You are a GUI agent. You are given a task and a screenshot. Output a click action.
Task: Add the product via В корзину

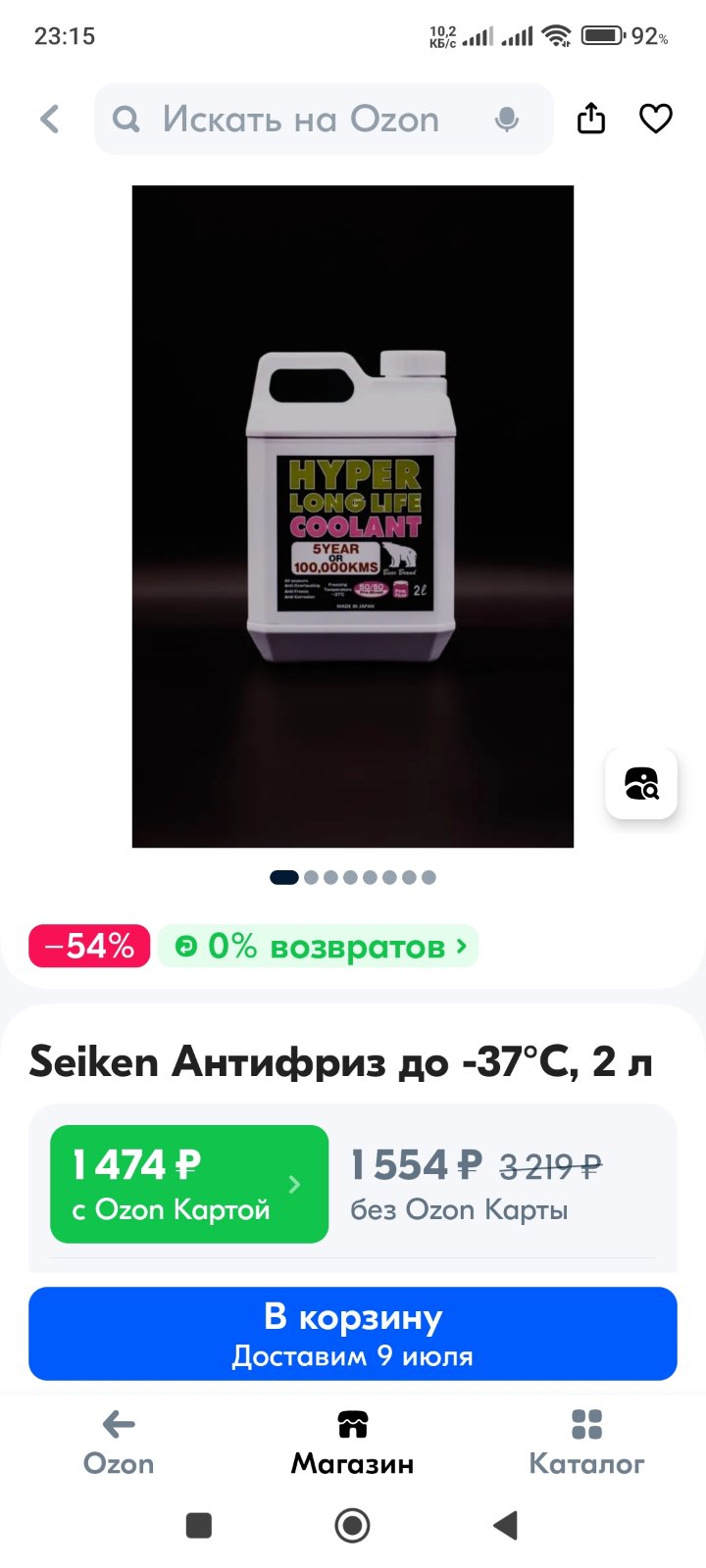[x=353, y=1334]
